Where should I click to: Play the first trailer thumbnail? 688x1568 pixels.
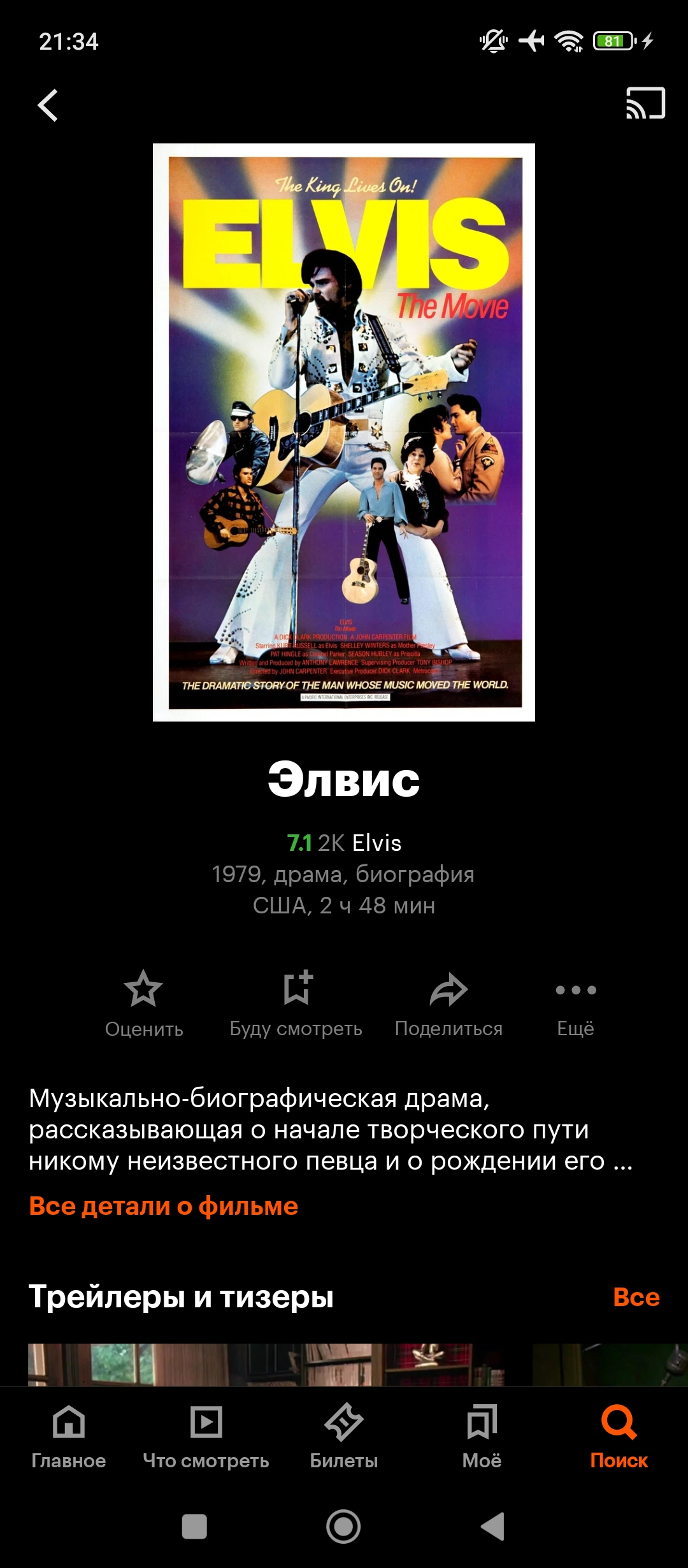click(266, 1364)
